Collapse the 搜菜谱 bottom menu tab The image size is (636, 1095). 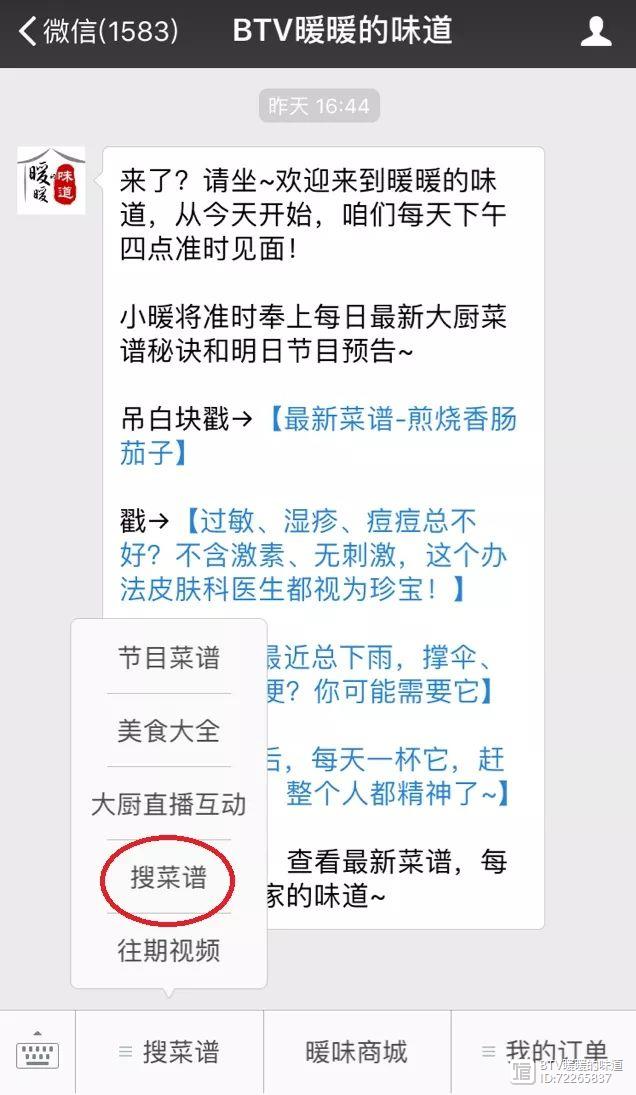[169, 1052]
